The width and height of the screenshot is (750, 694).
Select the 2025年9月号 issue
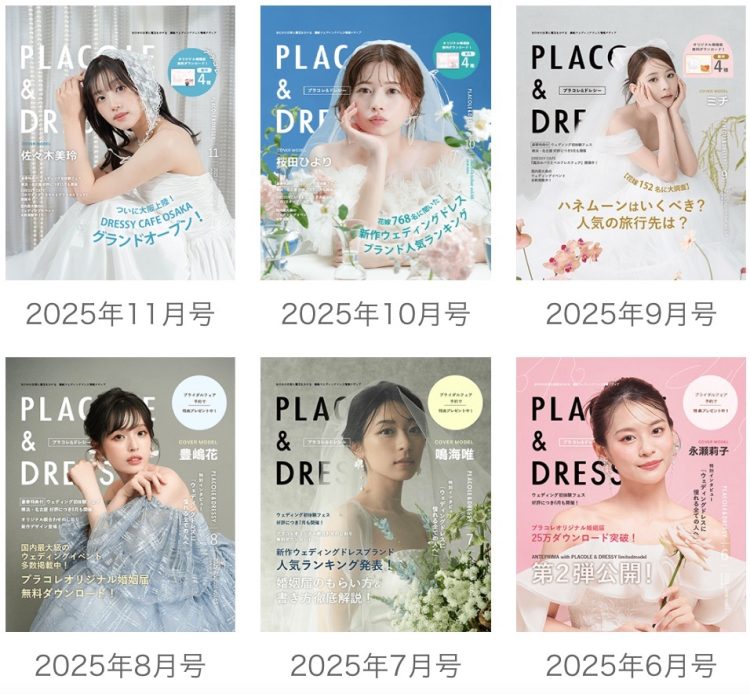630,143
